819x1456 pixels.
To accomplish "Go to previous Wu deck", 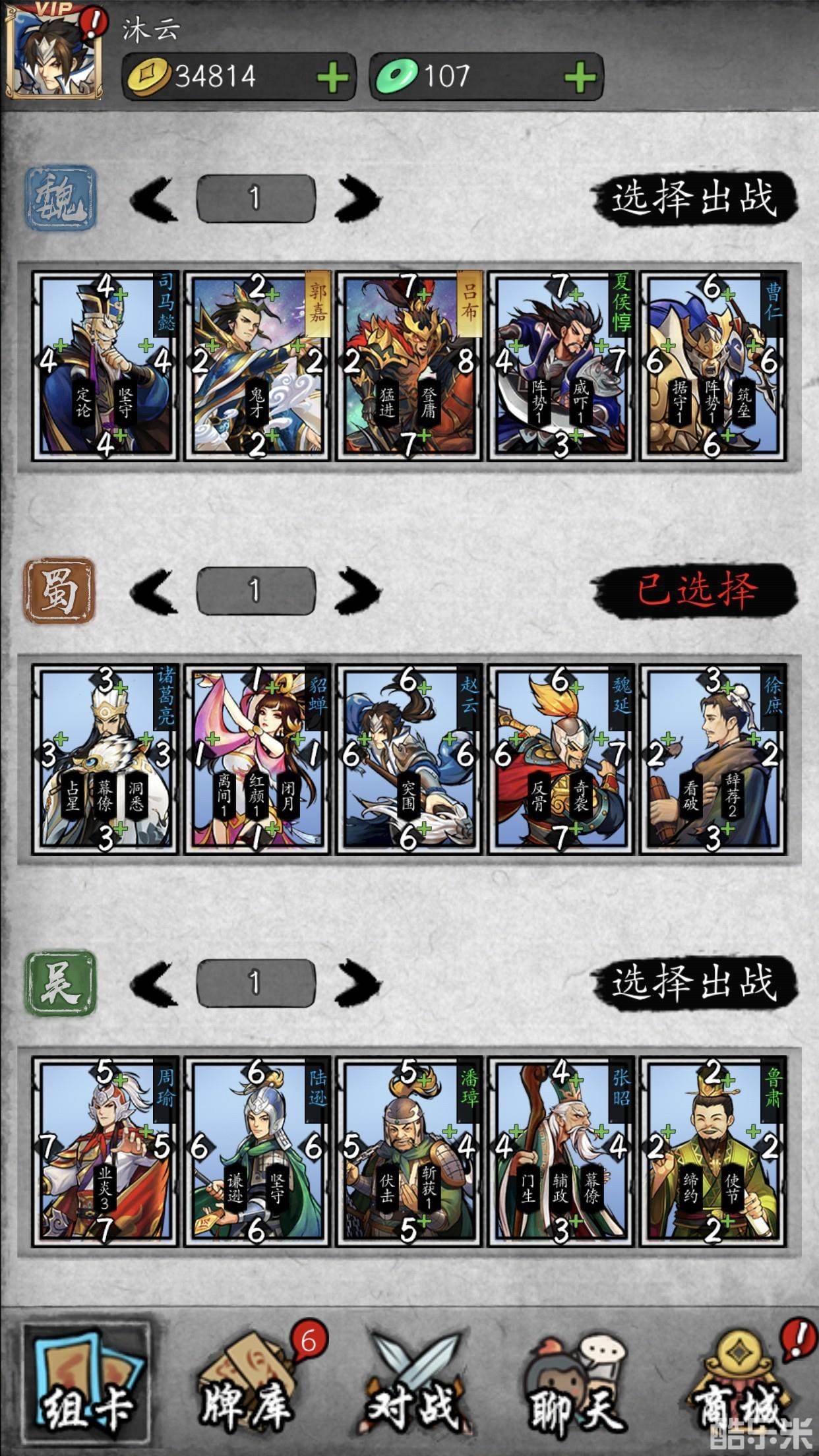I will coord(154,982).
